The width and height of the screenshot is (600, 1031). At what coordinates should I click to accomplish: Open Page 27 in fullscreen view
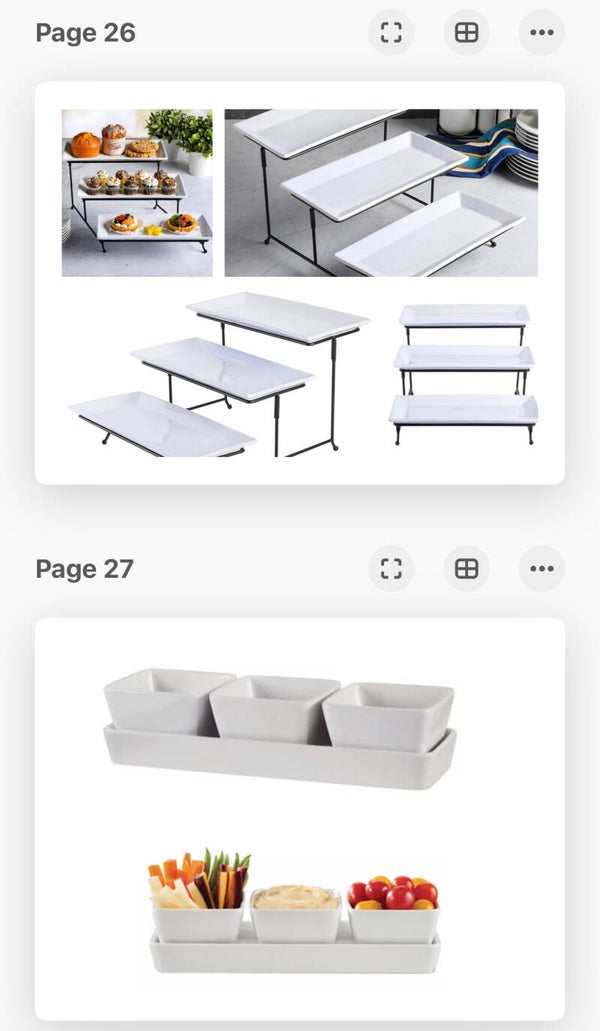pyautogui.click(x=391, y=569)
